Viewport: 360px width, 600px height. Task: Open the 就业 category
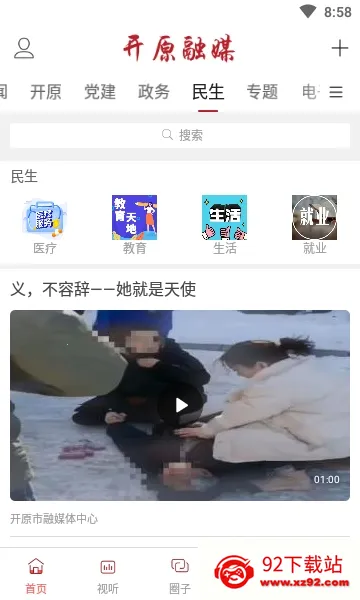click(314, 225)
